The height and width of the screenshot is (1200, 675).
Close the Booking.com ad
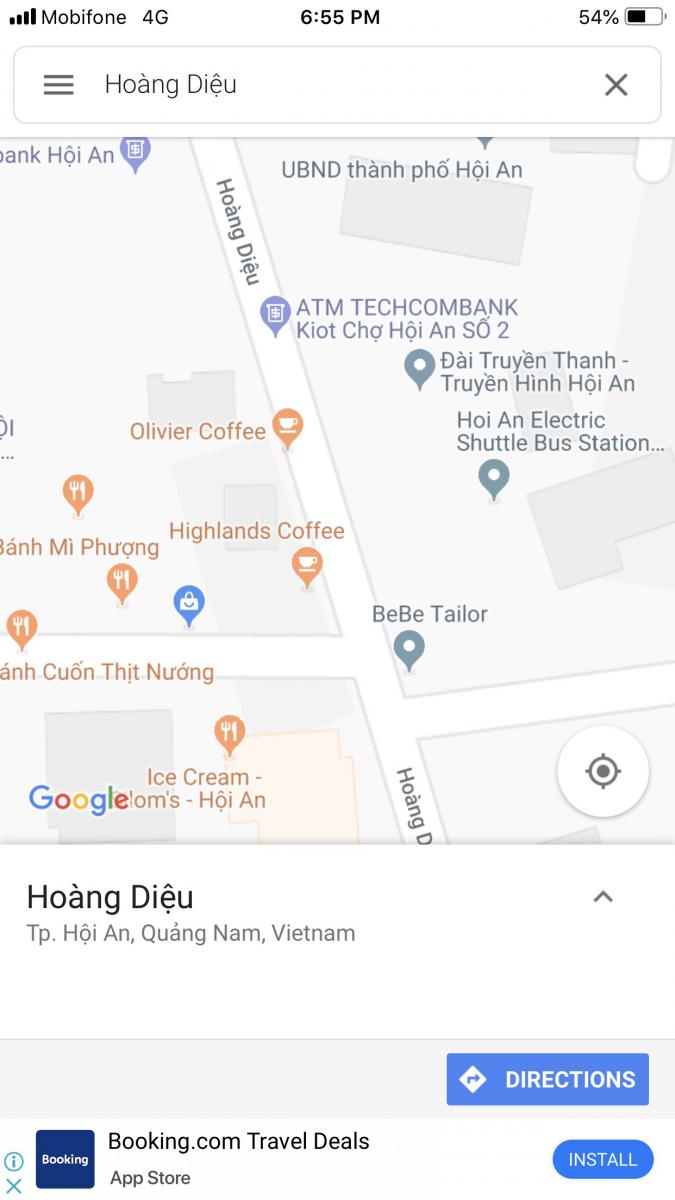tap(14, 1186)
